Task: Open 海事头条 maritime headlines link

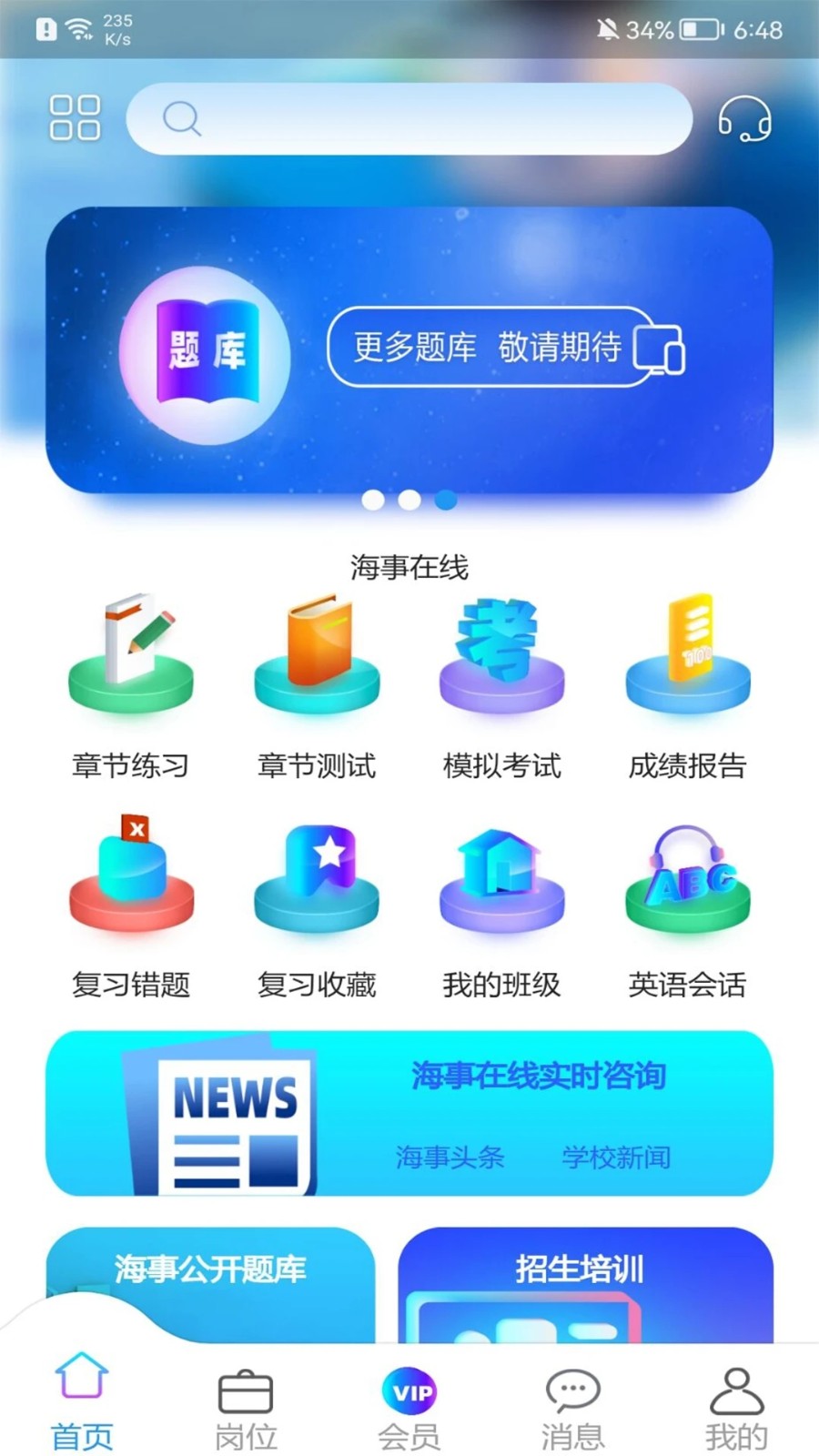Action: click(x=450, y=1158)
